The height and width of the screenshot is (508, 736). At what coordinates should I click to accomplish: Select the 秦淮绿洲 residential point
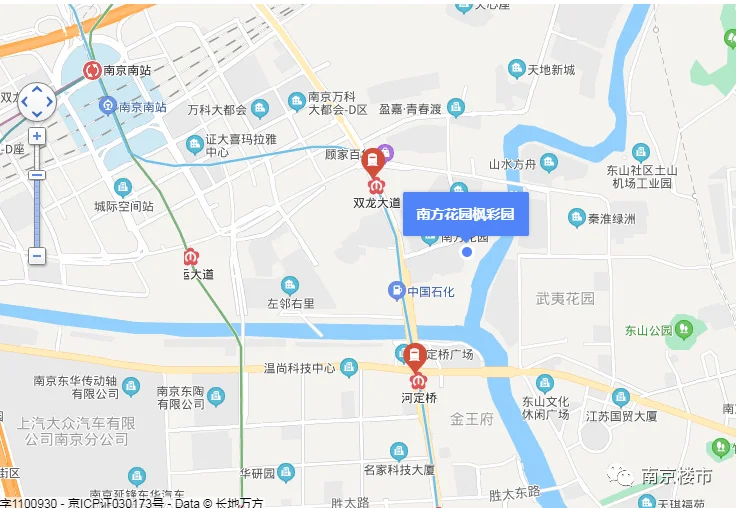576,217
